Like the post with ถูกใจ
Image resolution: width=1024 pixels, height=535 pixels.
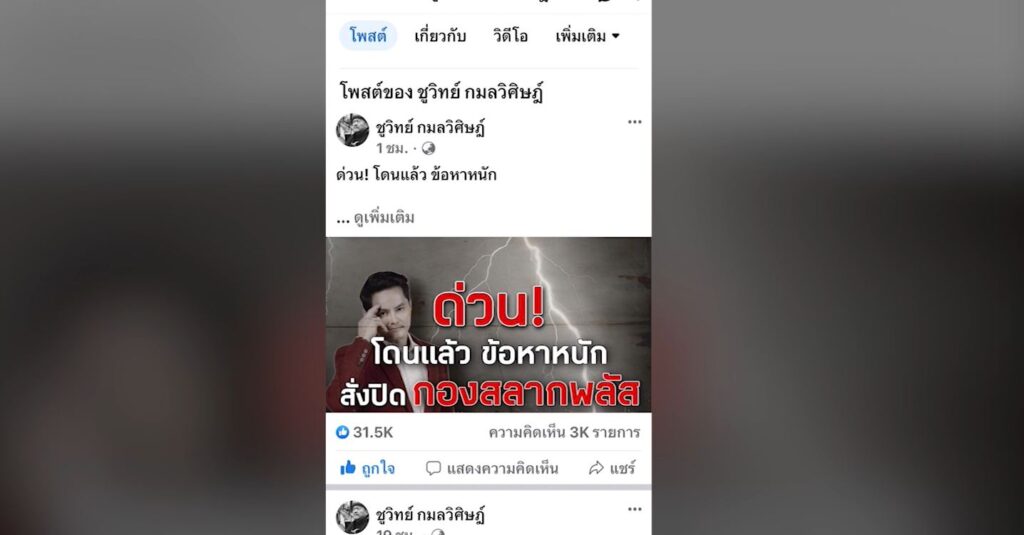coord(367,468)
